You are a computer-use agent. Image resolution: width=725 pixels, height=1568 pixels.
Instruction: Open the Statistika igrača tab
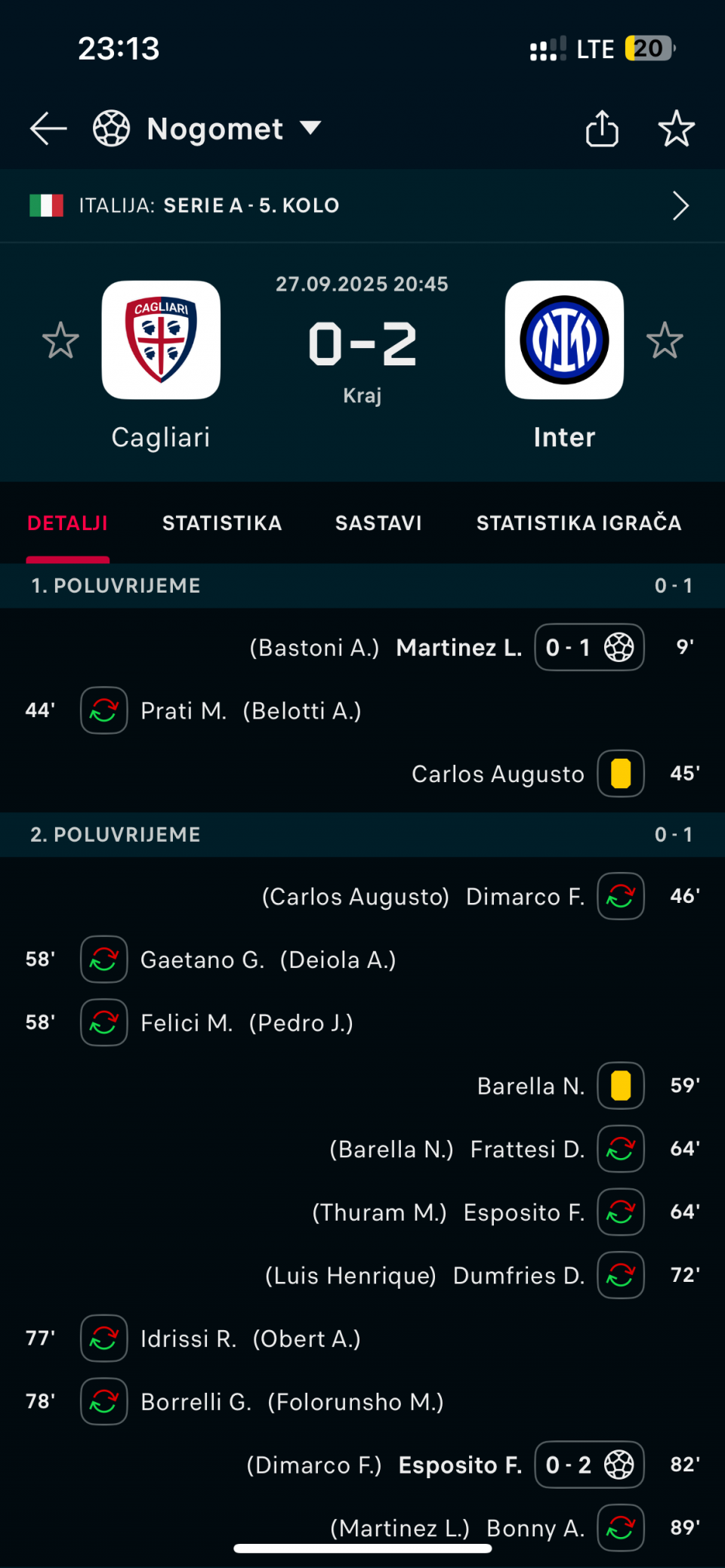pyautogui.click(x=578, y=523)
